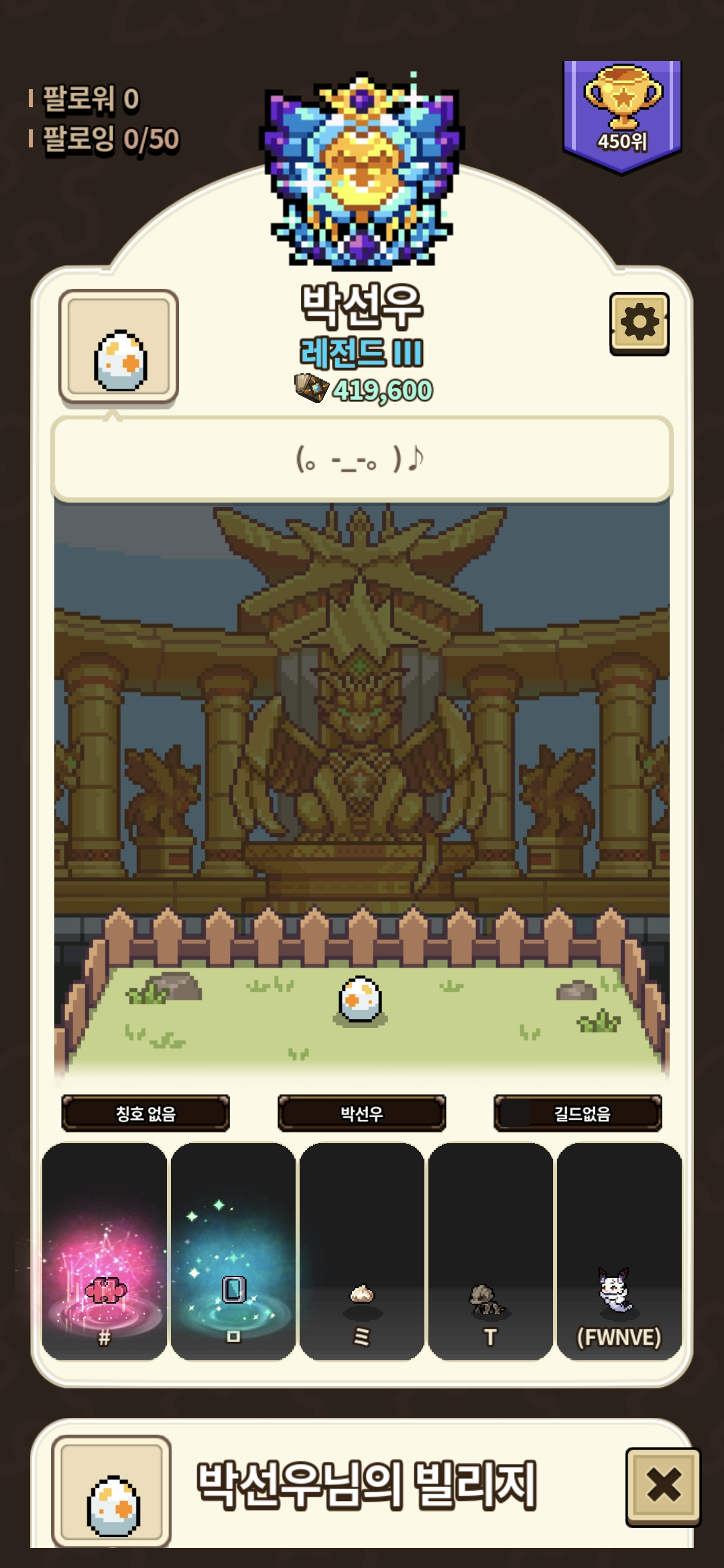
Task: Open the 450위 ranking trophy badge
Action: (x=623, y=116)
